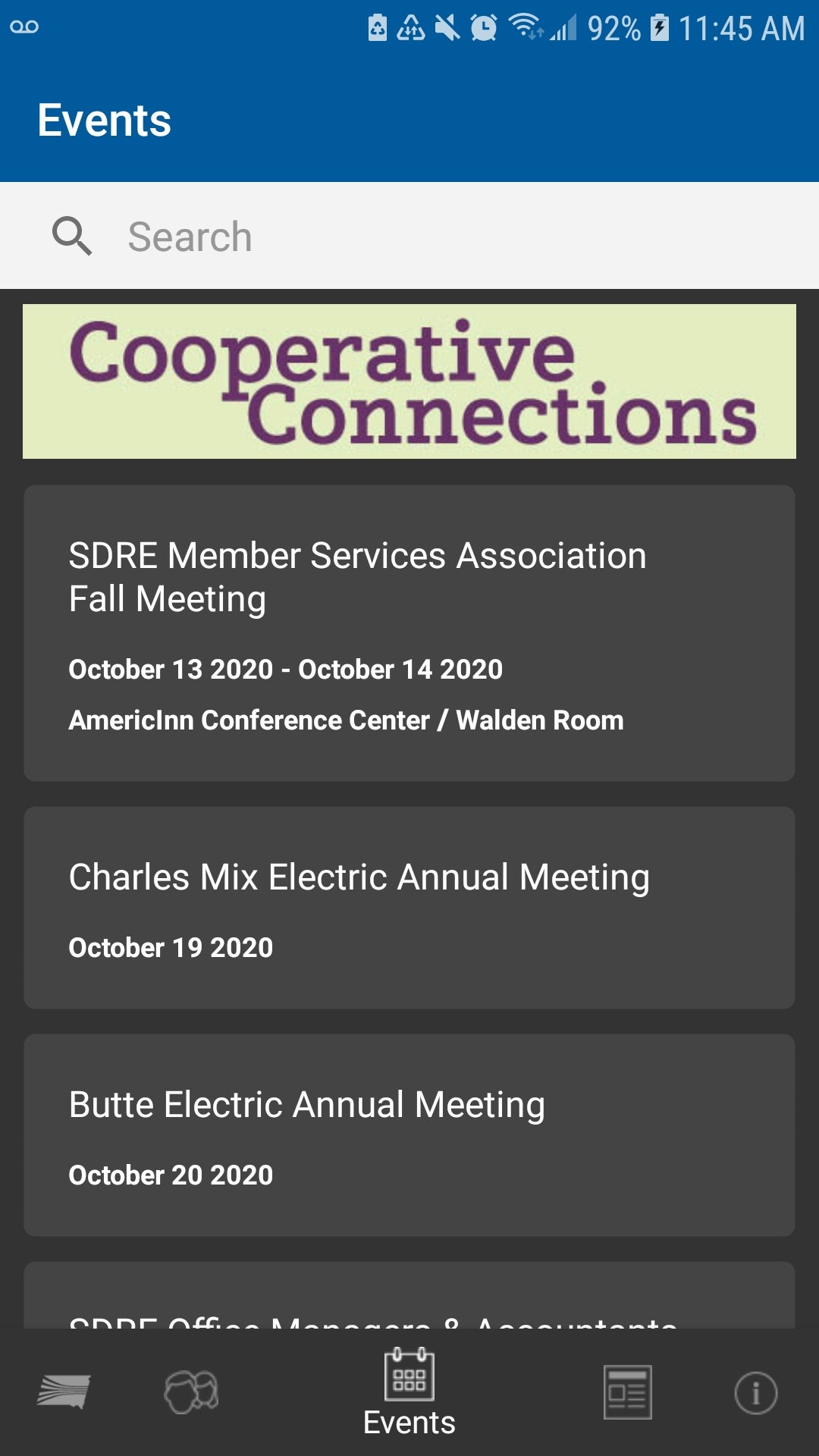Image resolution: width=819 pixels, height=1456 pixels.
Task: Open SDRE Member Services Association Fall Meeting
Action: coord(409,633)
